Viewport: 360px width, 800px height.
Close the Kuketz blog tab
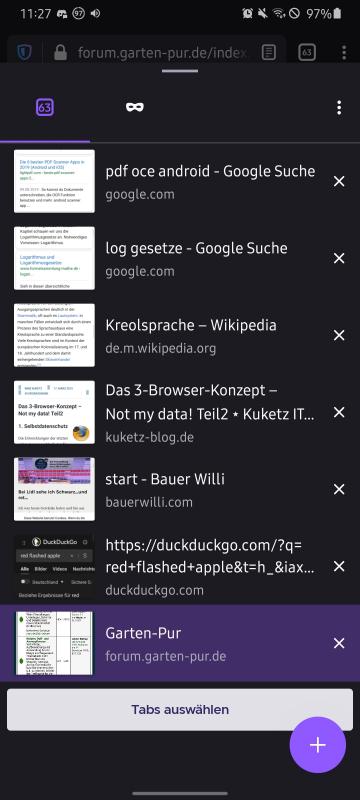click(x=339, y=412)
